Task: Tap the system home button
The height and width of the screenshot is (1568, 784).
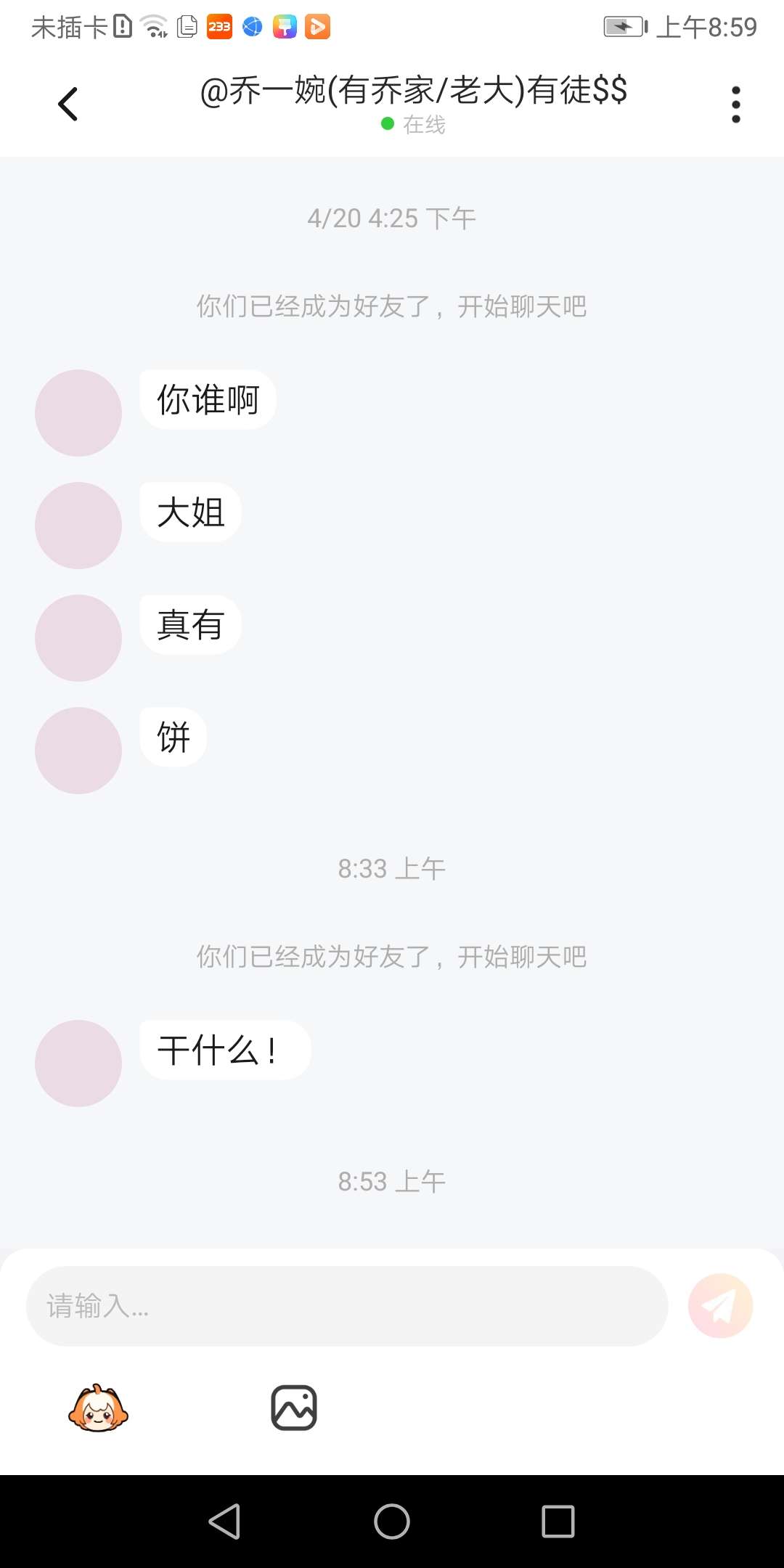Action: [392, 1522]
